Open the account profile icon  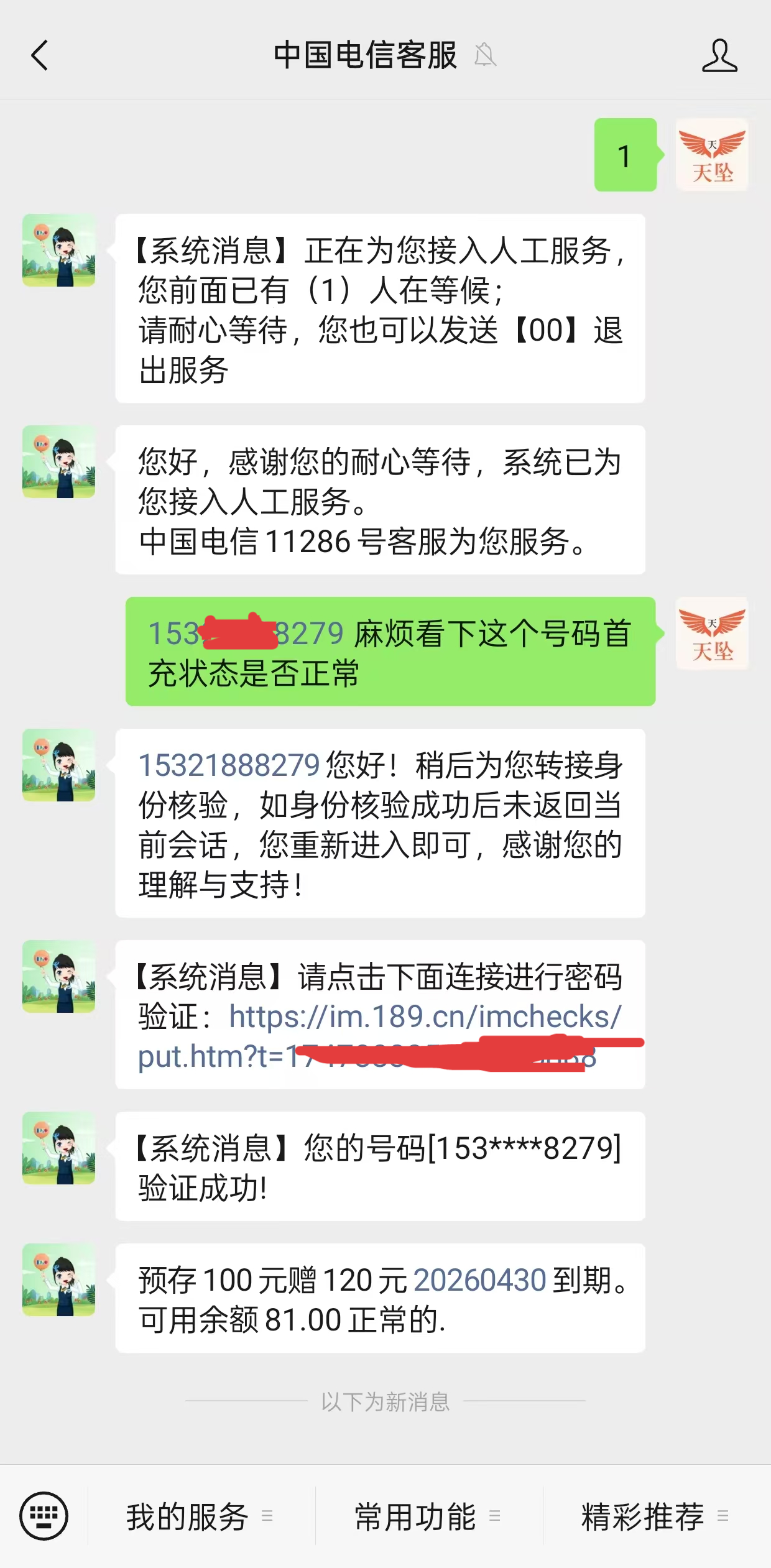719,56
